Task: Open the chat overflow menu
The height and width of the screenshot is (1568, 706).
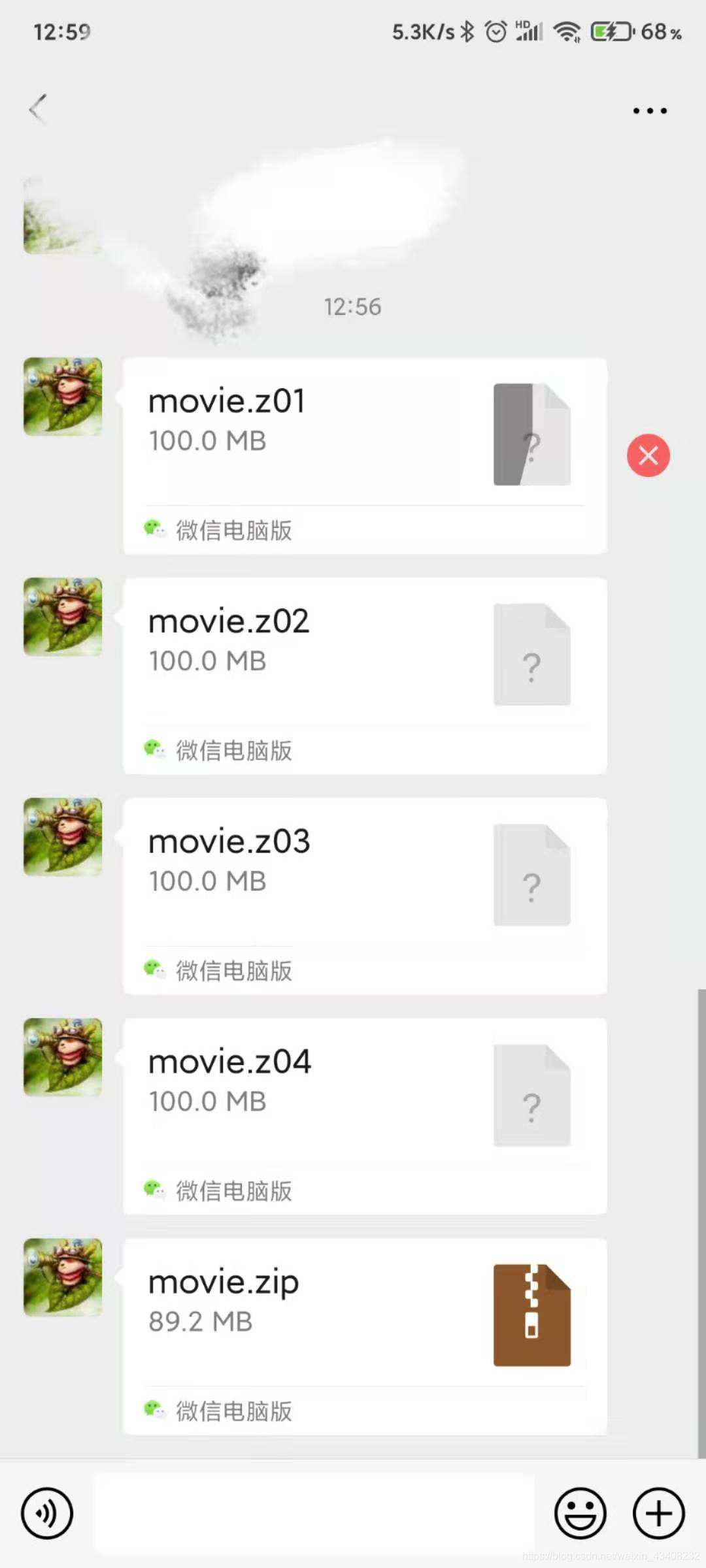Action: tap(650, 111)
